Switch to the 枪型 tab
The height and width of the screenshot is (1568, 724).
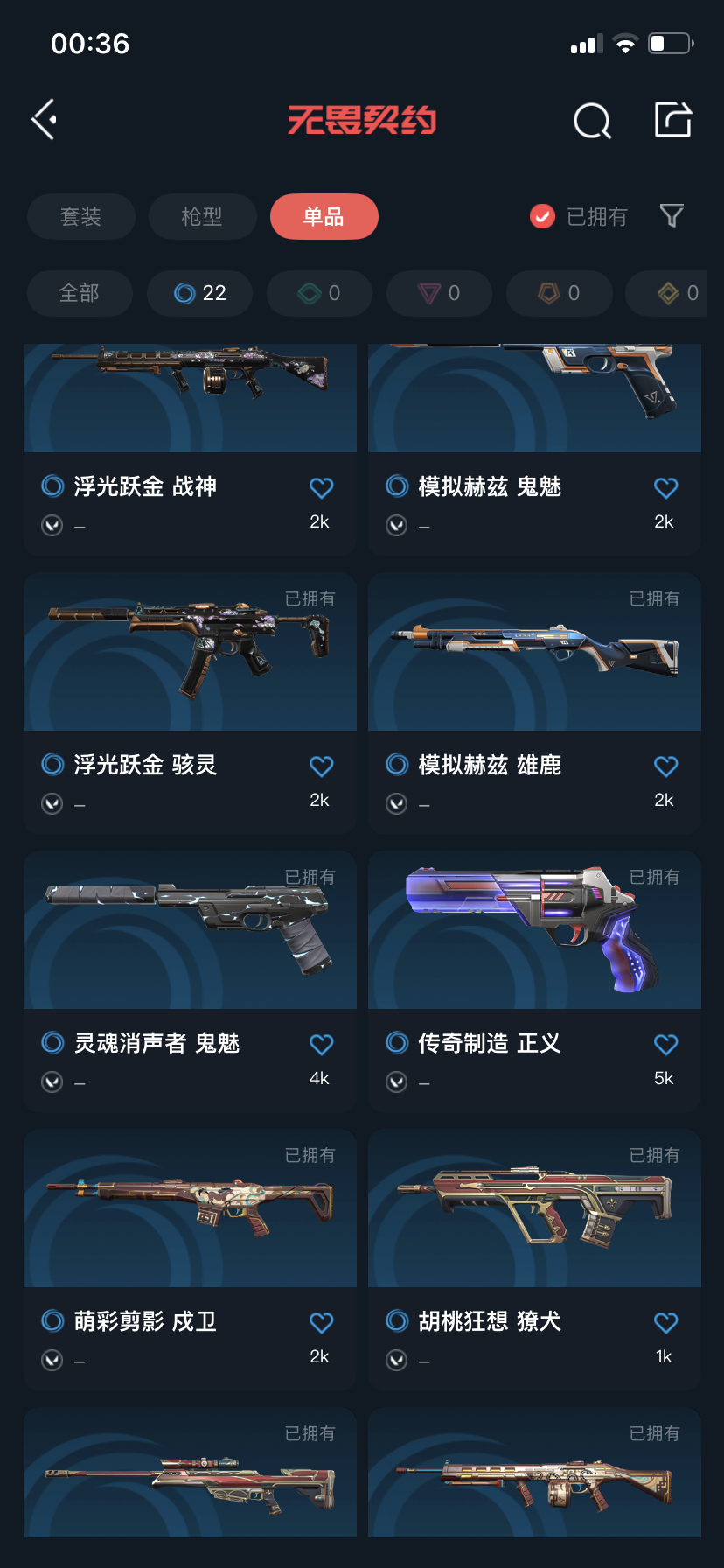click(x=202, y=216)
